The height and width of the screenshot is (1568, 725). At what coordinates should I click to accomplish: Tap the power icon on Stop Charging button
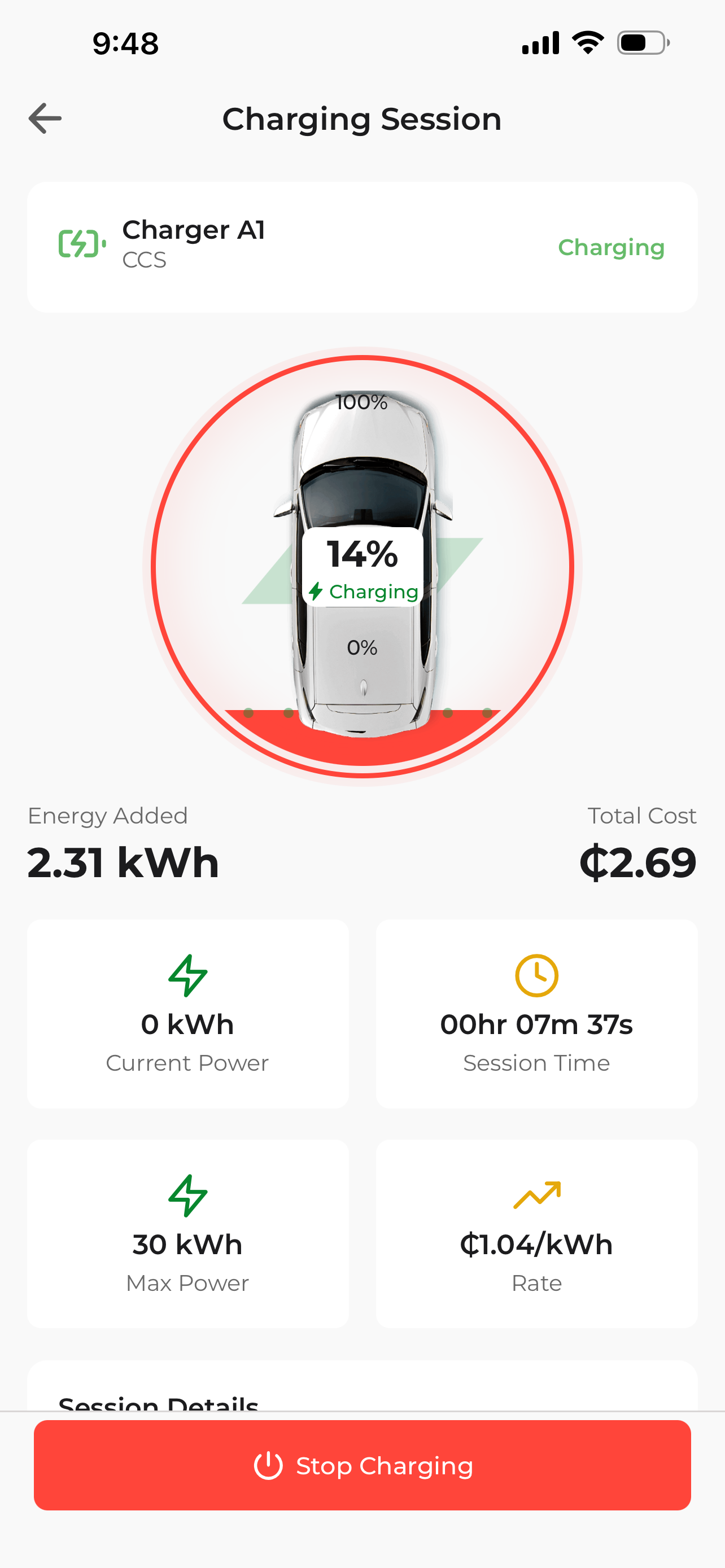pyautogui.click(x=270, y=1466)
